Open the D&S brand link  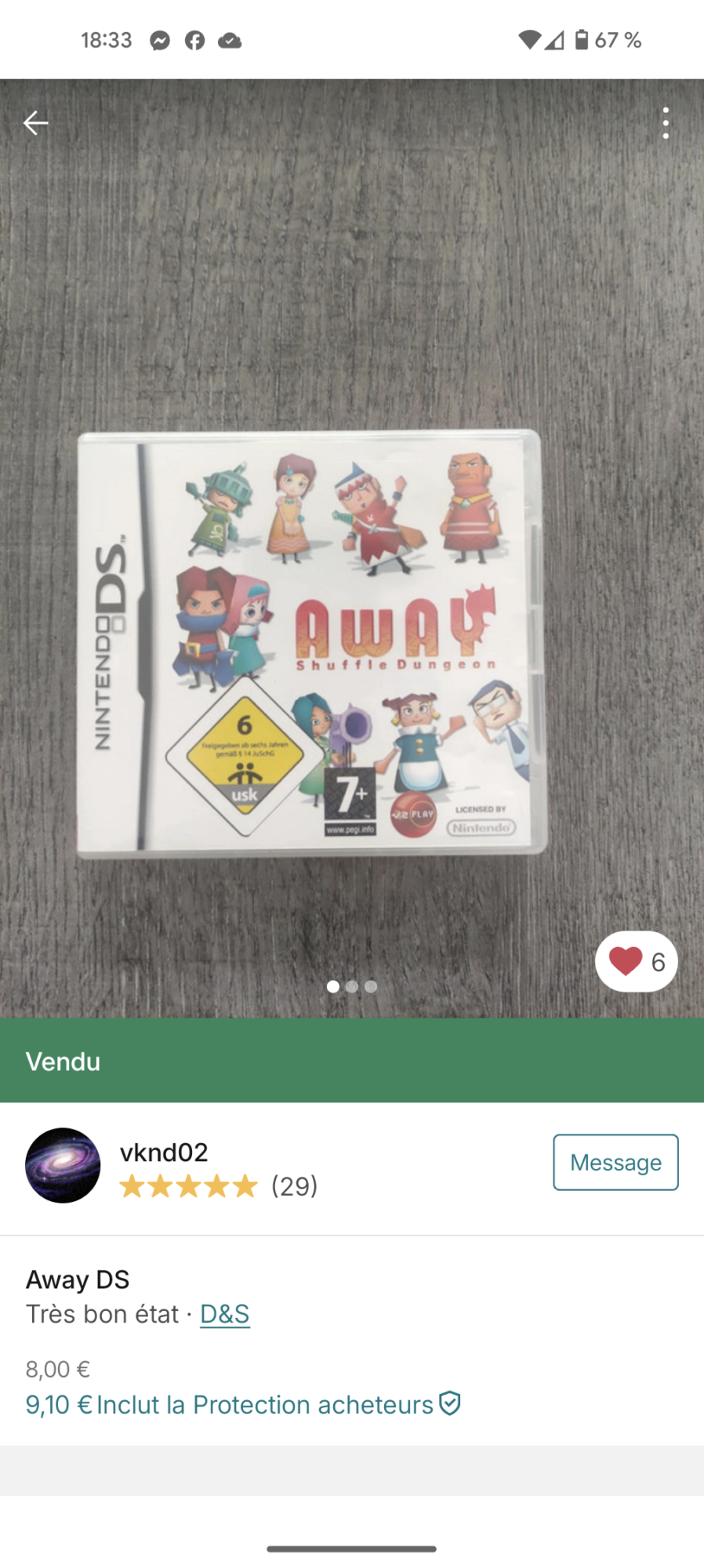[225, 1314]
